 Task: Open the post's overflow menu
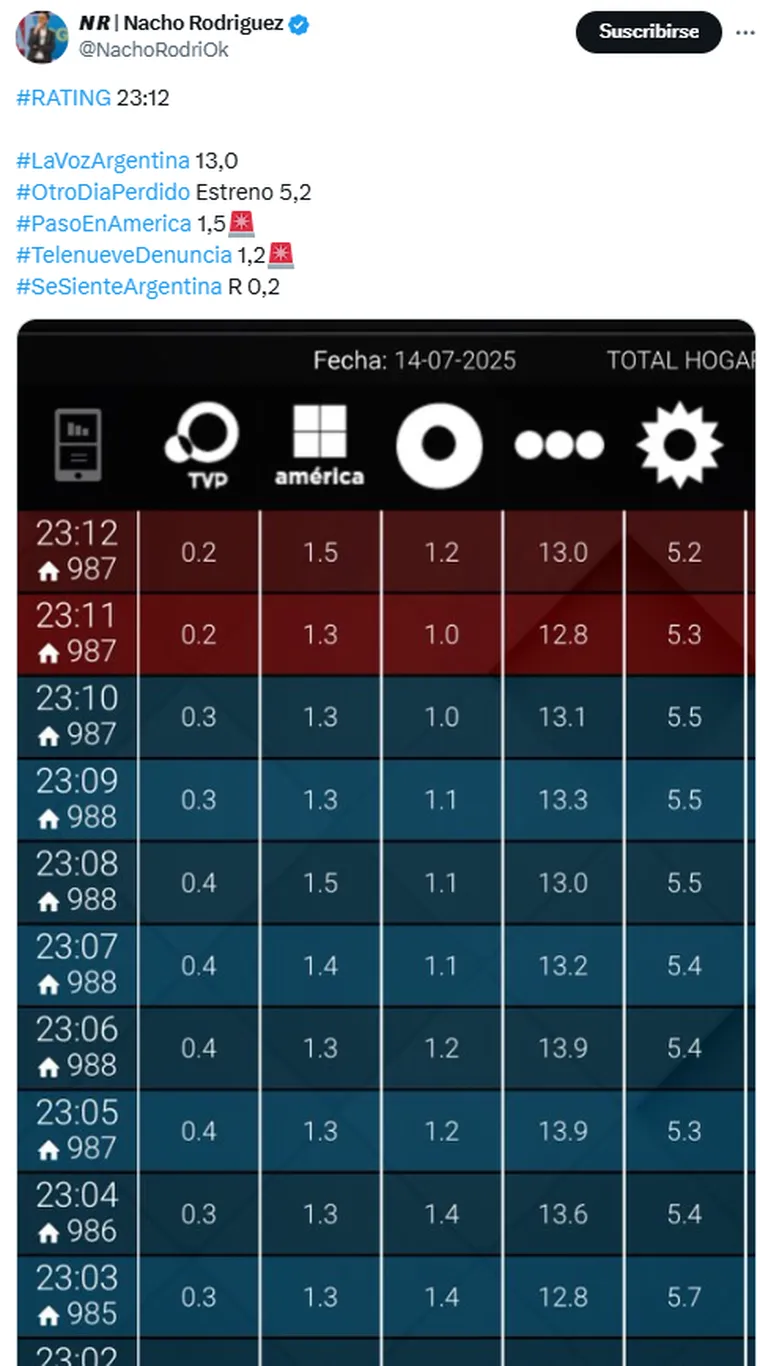[744, 32]
